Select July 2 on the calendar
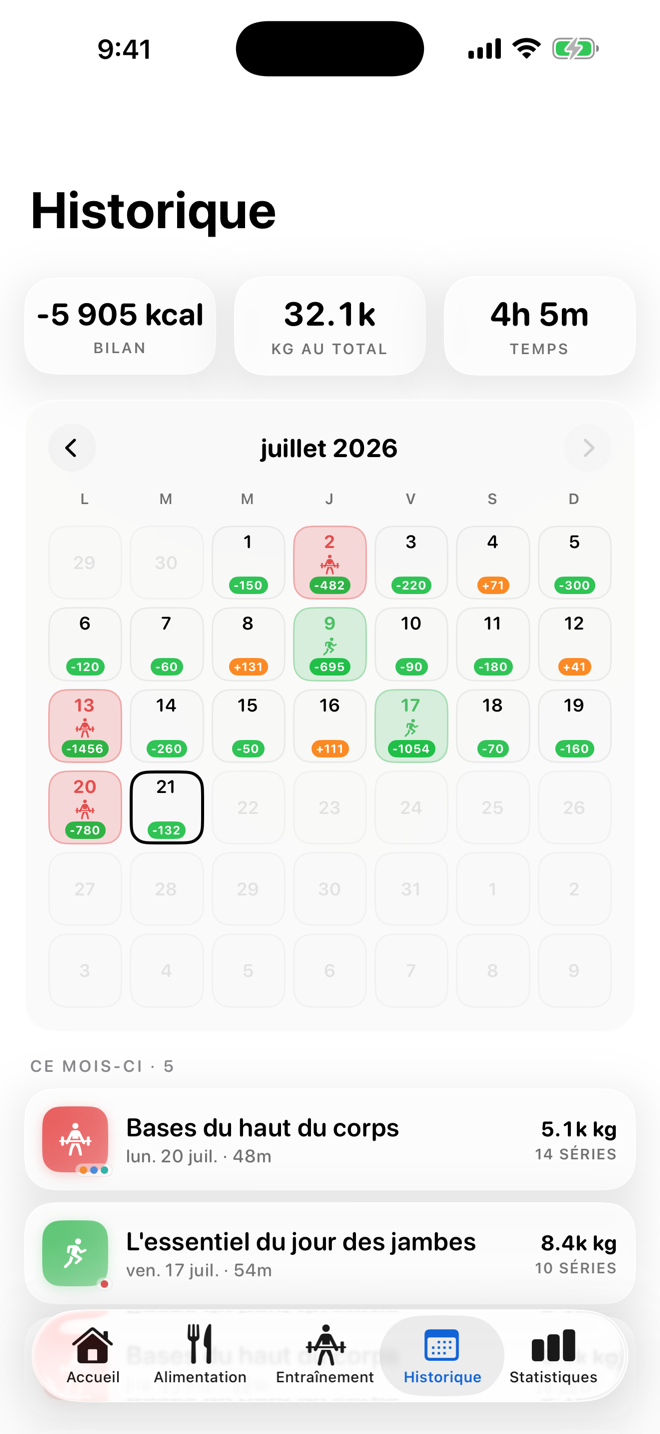 [330, 563]
